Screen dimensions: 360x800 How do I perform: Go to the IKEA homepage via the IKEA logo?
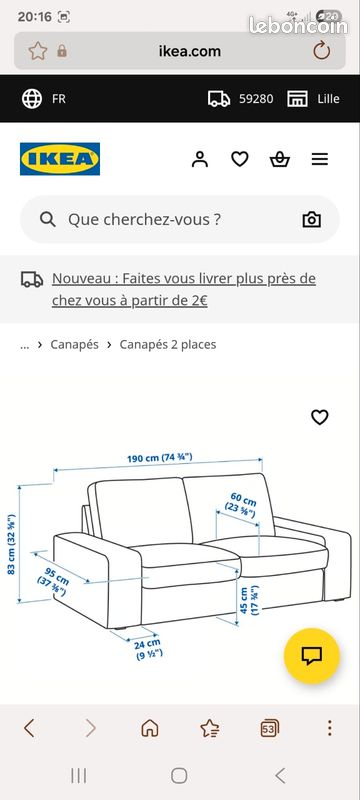60,159
